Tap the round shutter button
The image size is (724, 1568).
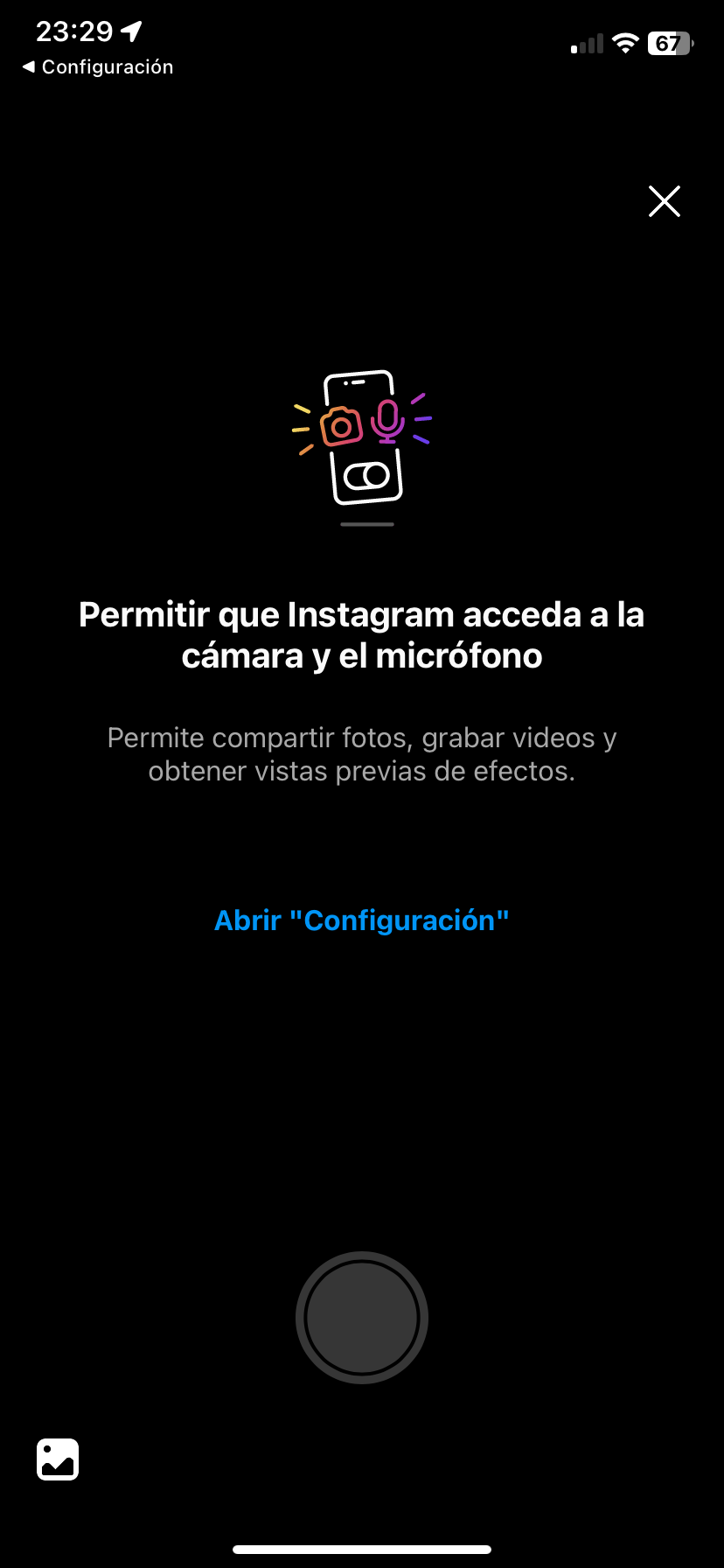[362, 1318]
